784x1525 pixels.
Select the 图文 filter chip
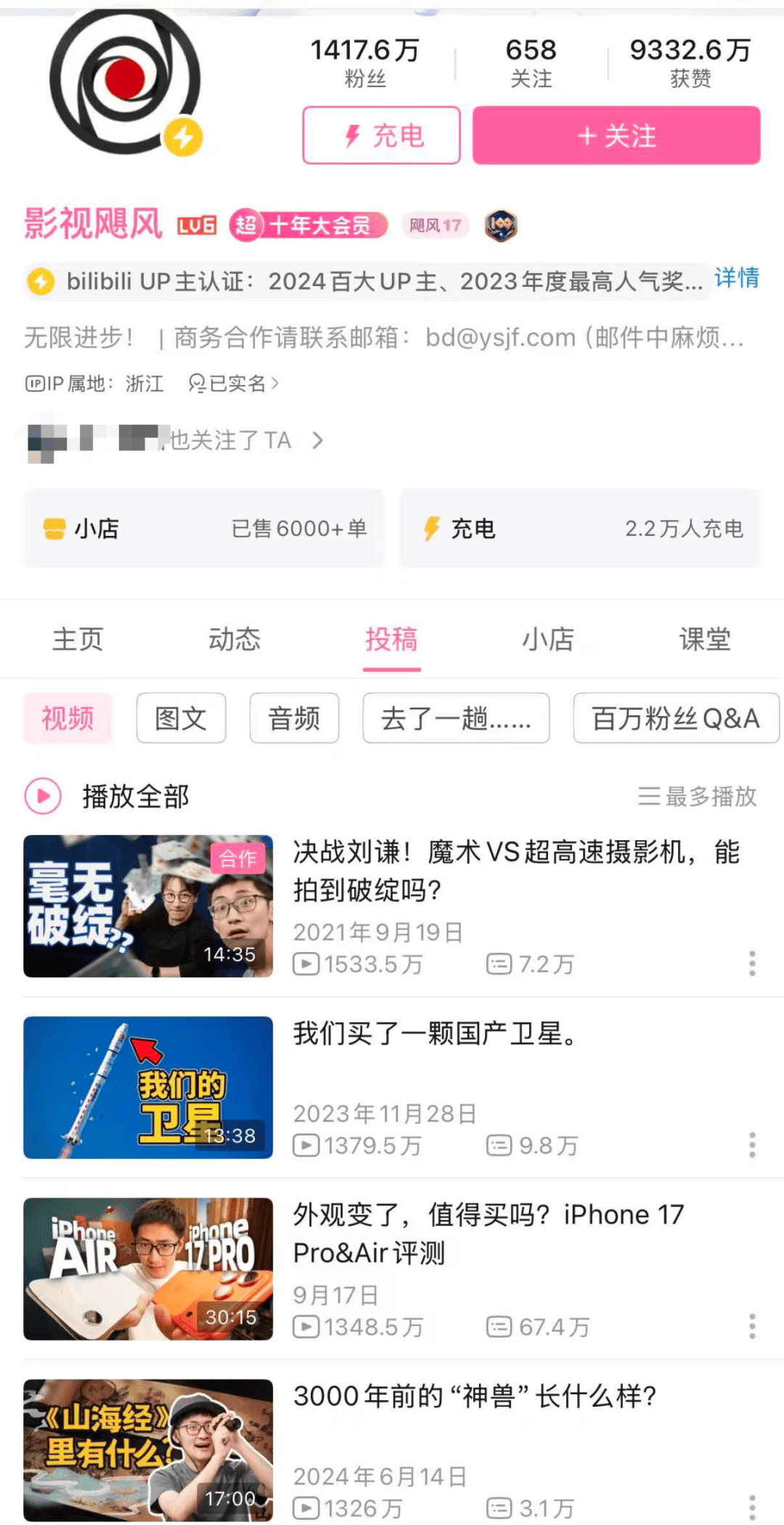pyautogui.click(x=181, y=718)
